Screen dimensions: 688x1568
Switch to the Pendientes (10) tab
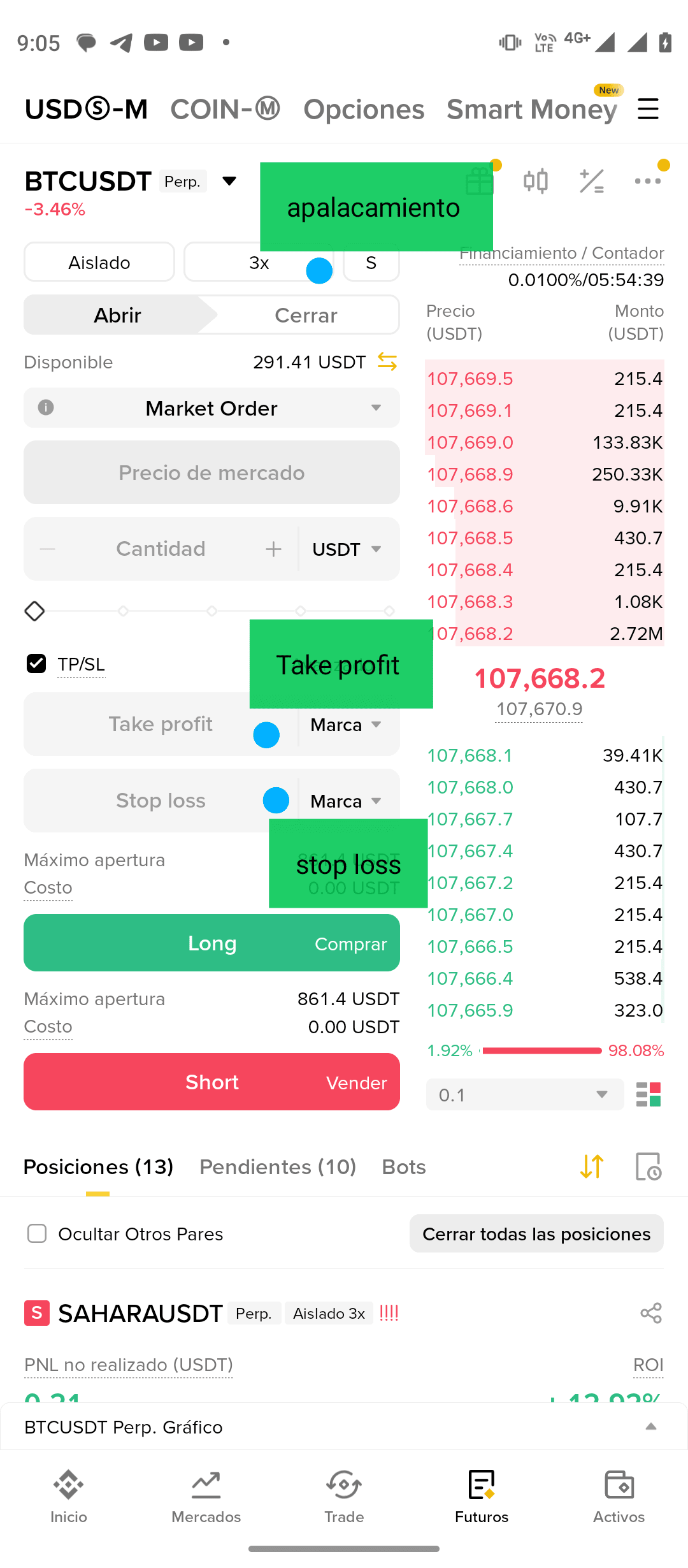point(278,1166)
